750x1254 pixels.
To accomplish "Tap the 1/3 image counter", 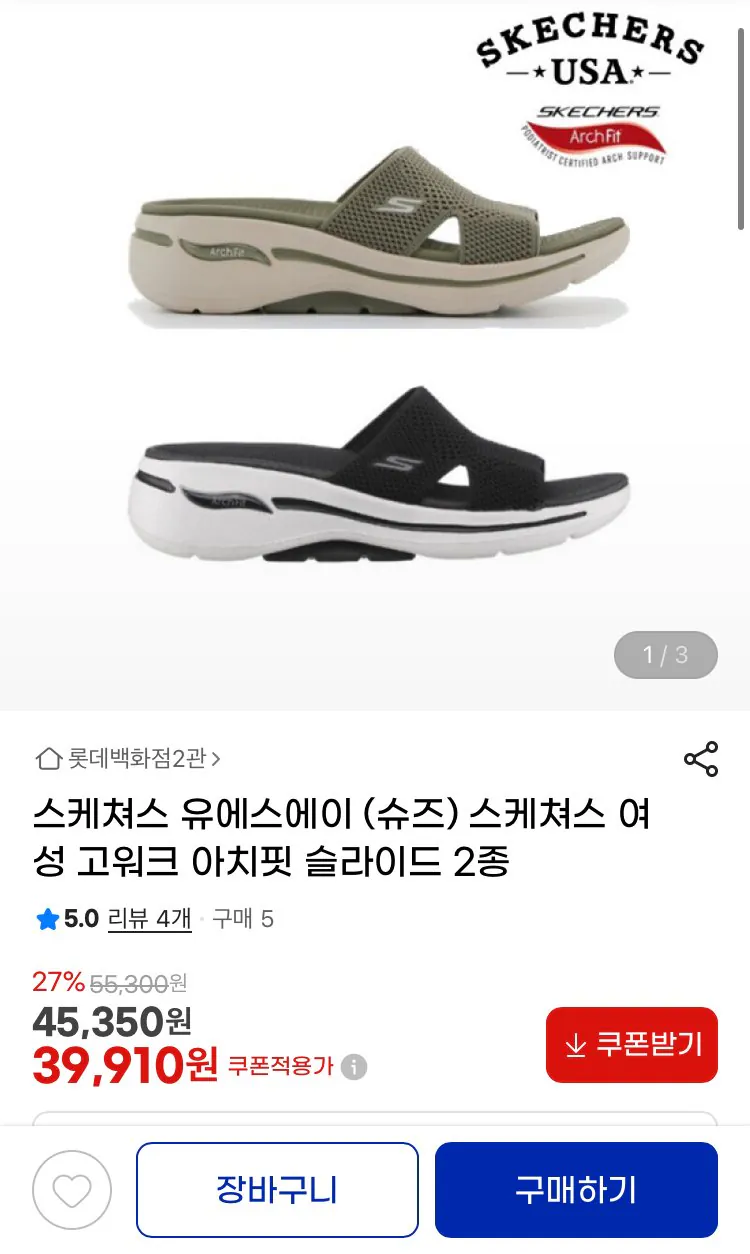I will click(665, 655).
